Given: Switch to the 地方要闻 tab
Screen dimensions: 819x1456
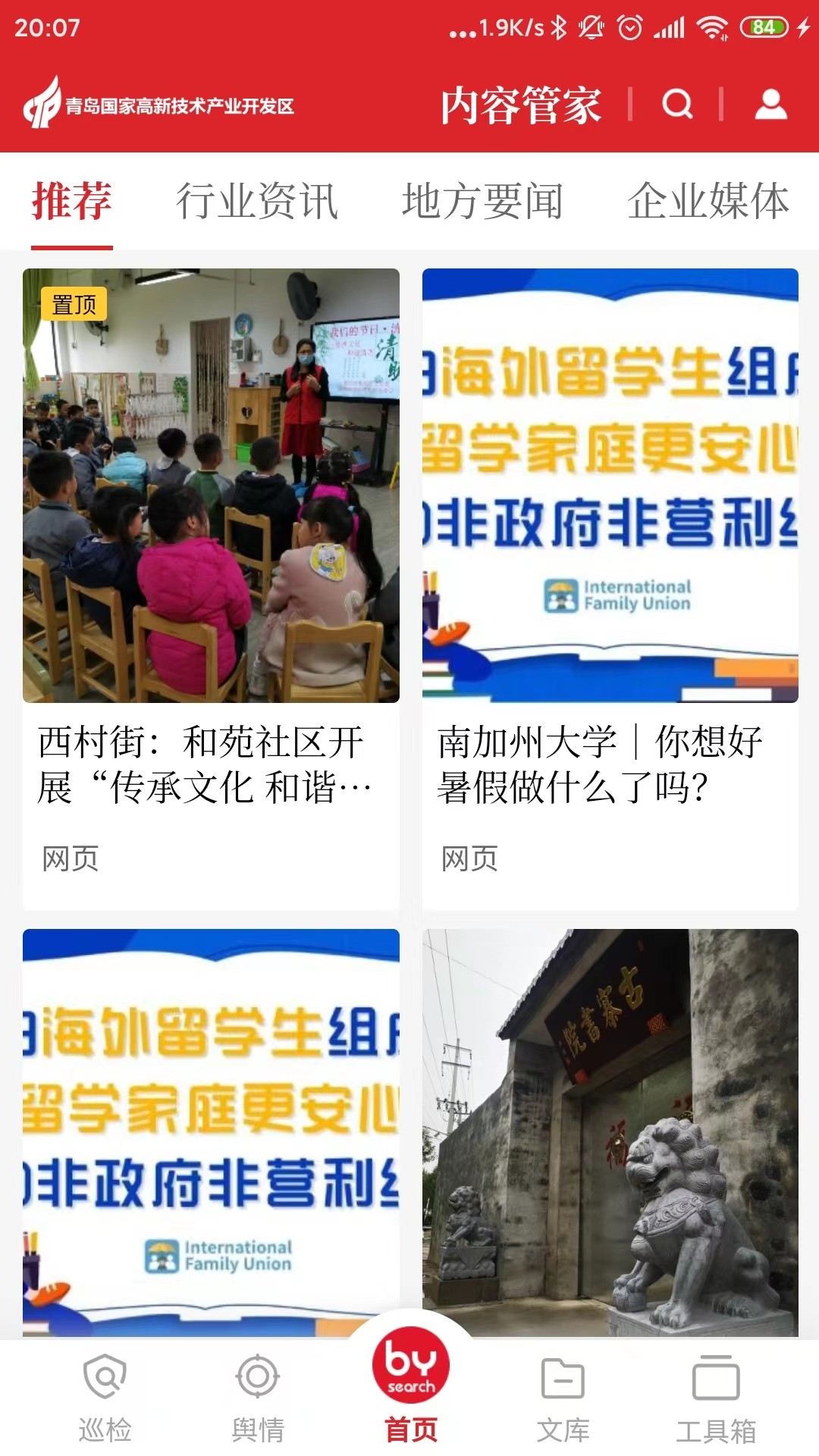Looking at the screenshot, I should point(483,200).
